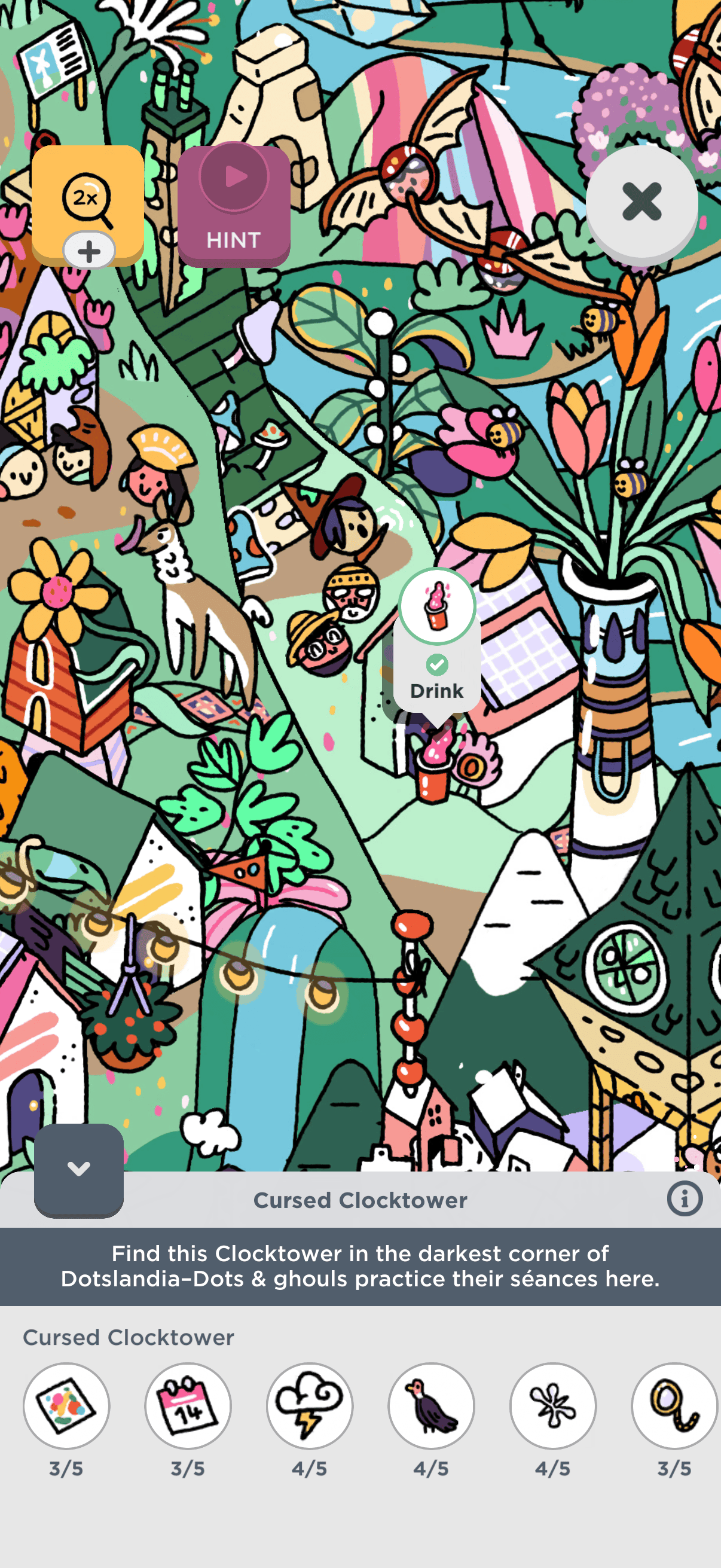Open the Cursed Clocktower info icon
The height and width of the screenshot is (1568, 721).
(x=685, y=1199)
